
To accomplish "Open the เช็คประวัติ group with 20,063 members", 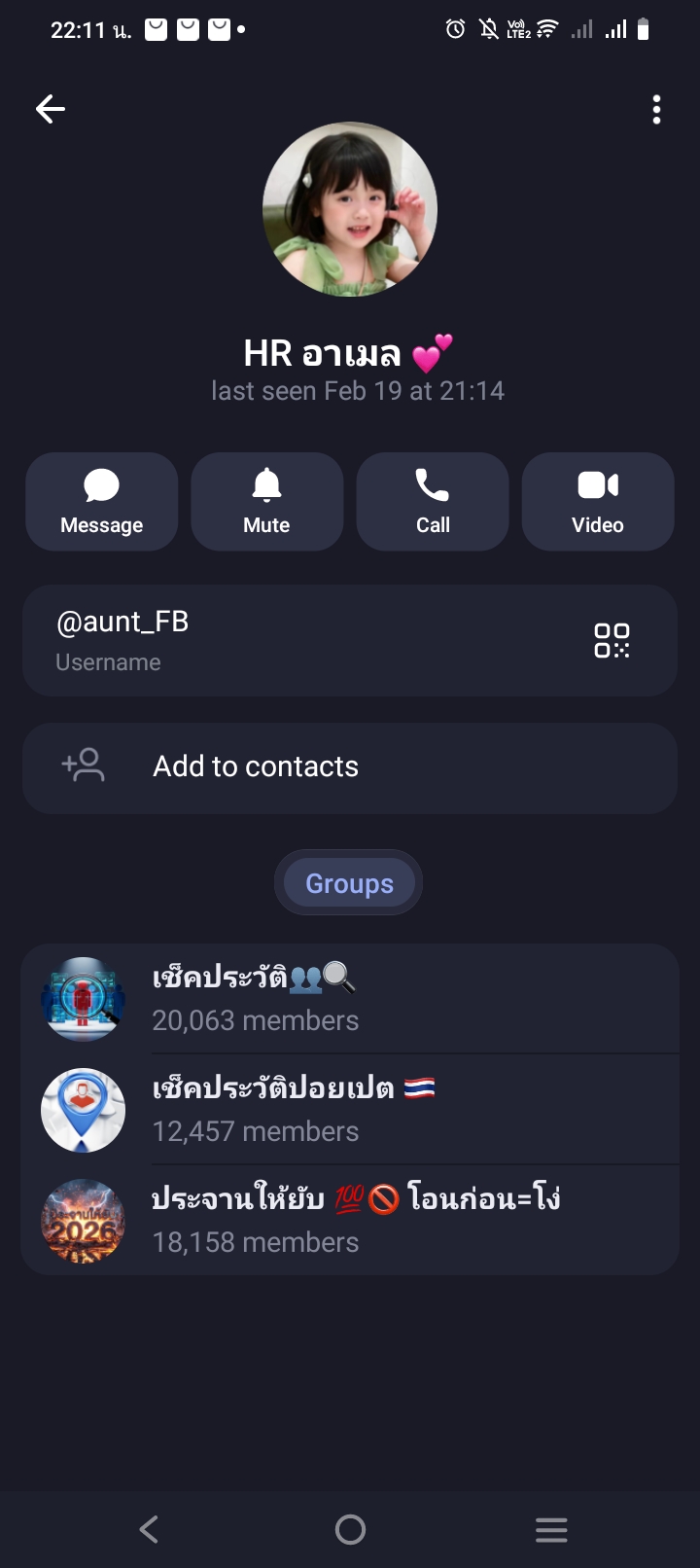I will coord(350,999).
